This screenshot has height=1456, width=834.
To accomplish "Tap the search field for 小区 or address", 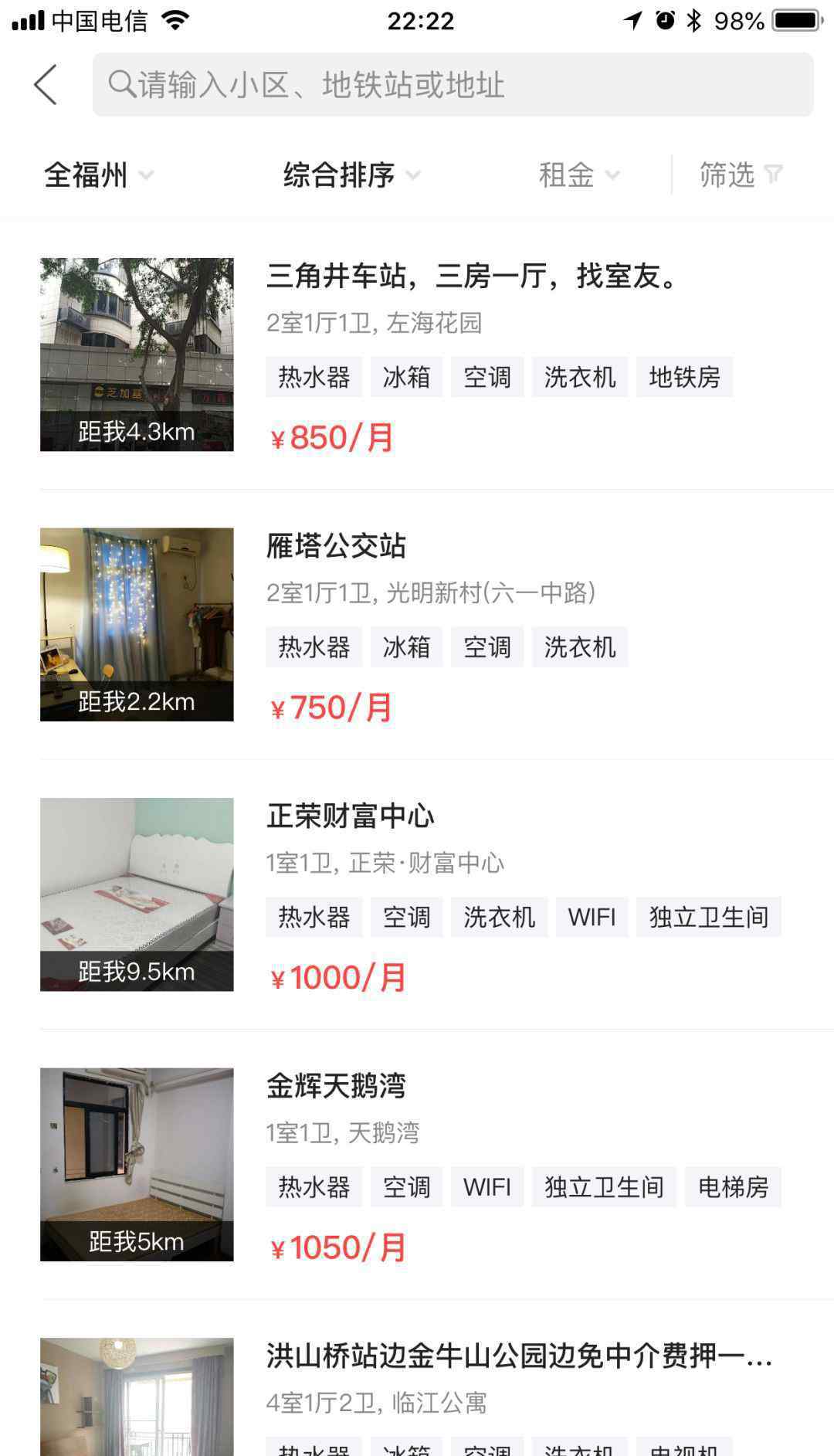I will (453, 84).
